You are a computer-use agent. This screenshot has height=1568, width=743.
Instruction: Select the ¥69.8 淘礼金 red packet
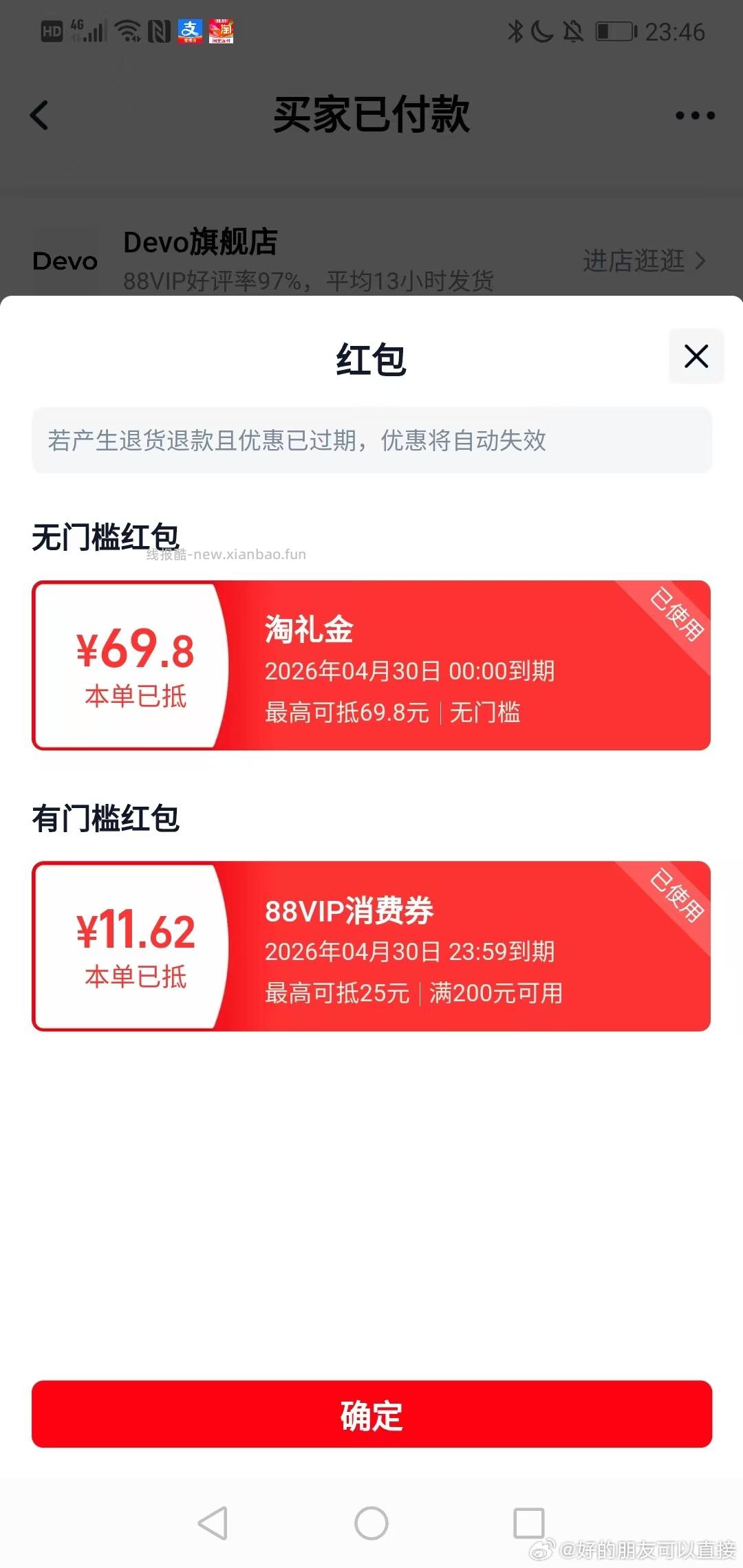pos(371,664)
